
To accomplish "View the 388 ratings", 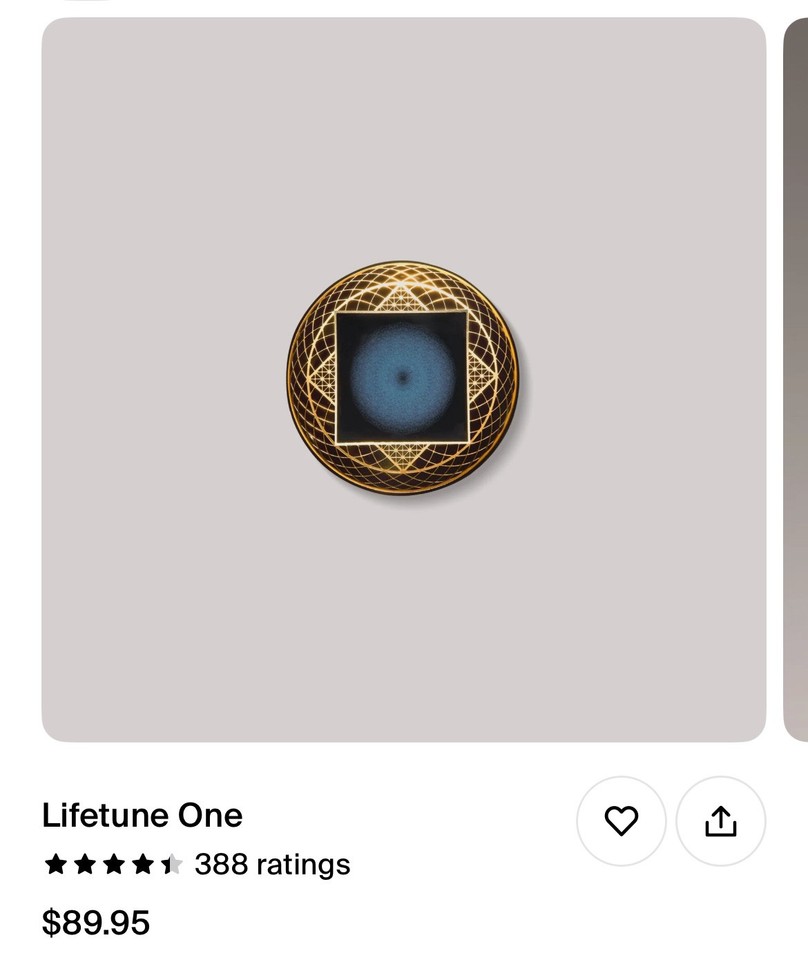I will point(272,864).
